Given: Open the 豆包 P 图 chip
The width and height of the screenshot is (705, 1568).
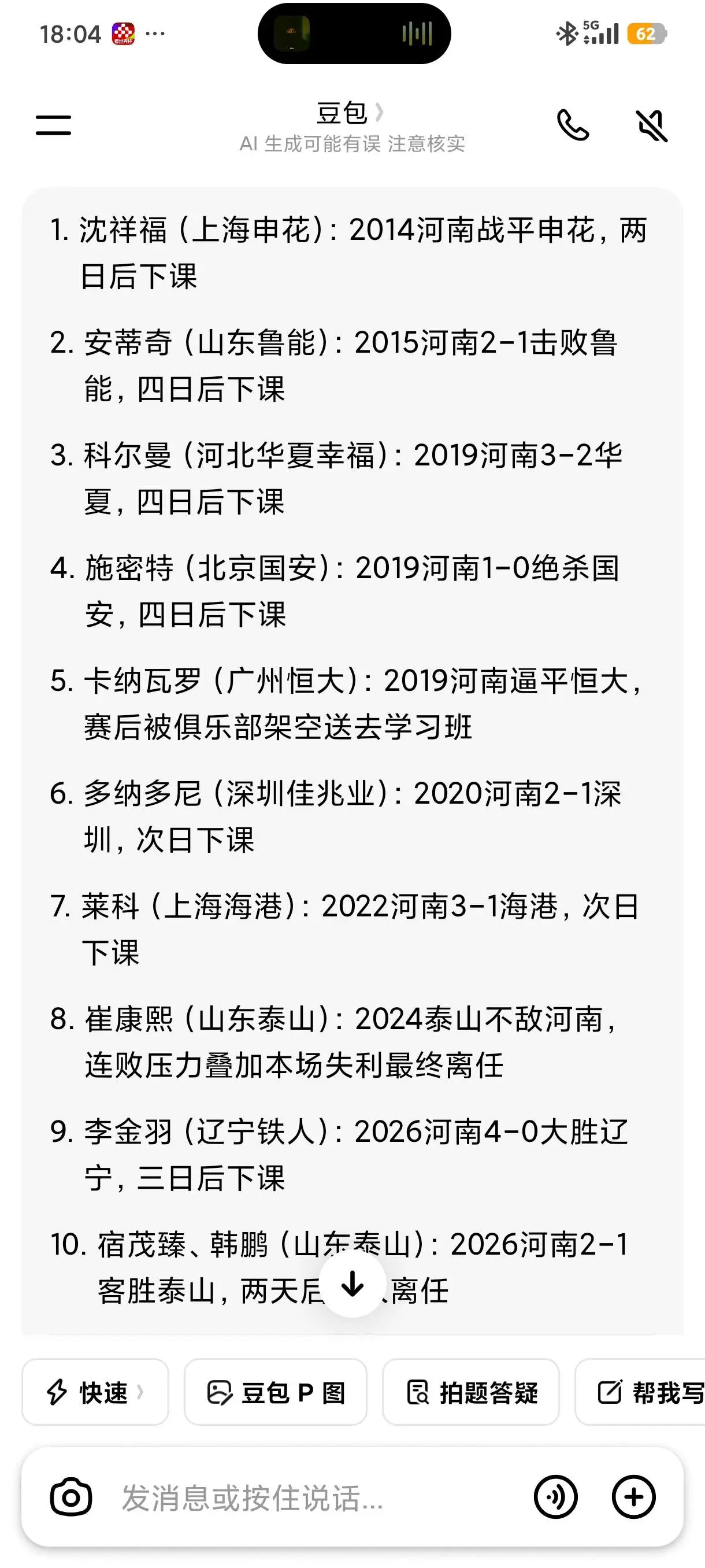Looking at the screenshot, I should point(276,1392).
